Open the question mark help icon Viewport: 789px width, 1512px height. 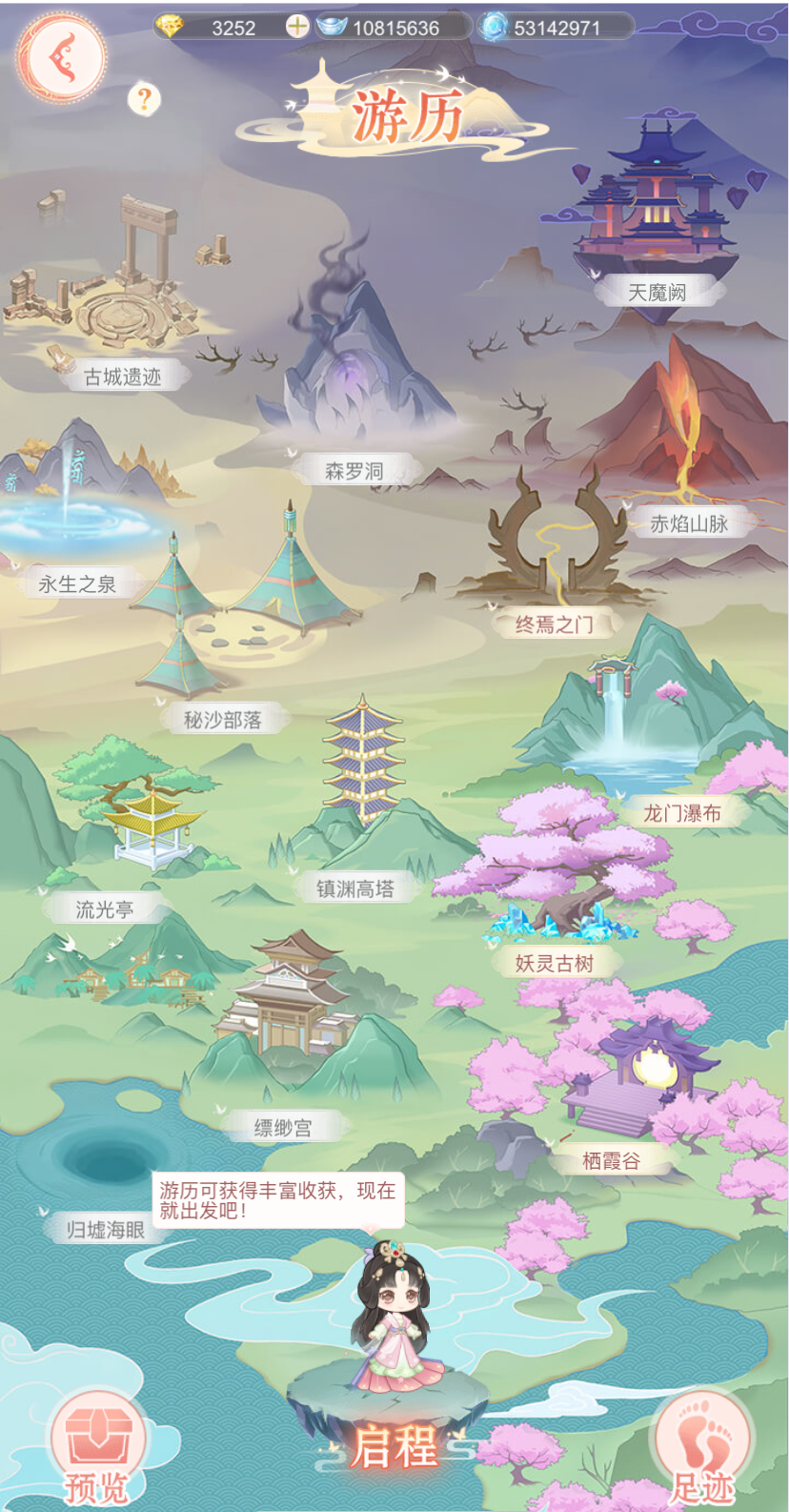(144, 98)
